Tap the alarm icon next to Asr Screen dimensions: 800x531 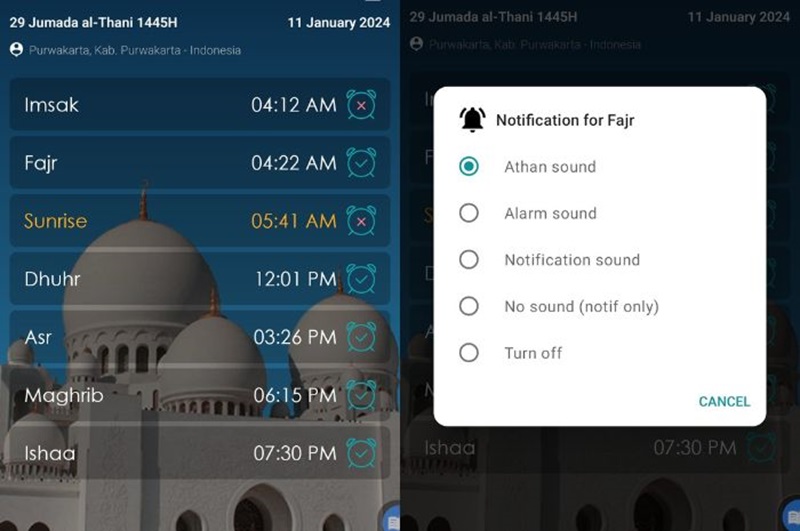tap(361, 337)
